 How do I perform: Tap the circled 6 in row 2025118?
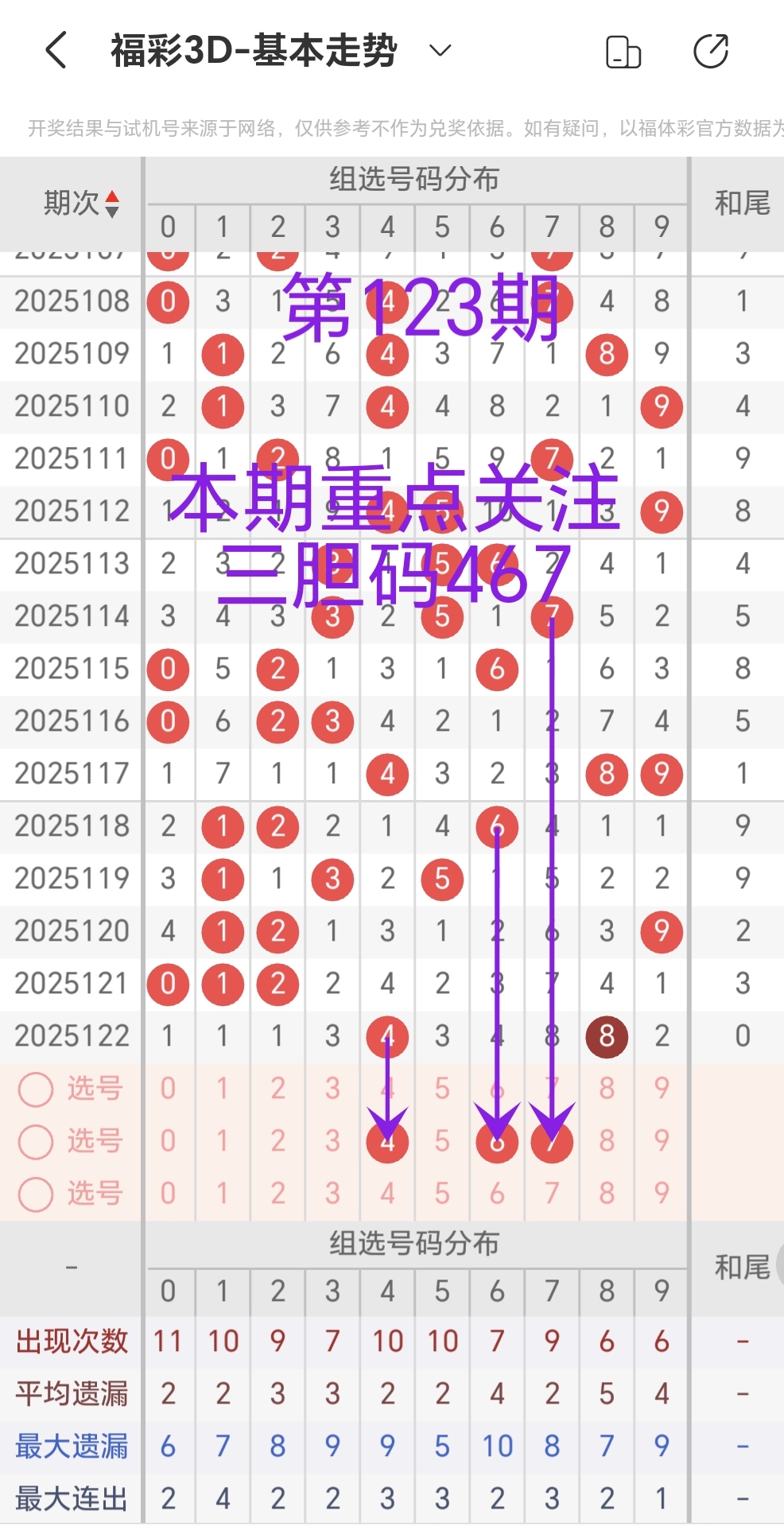tap(497, 825)
